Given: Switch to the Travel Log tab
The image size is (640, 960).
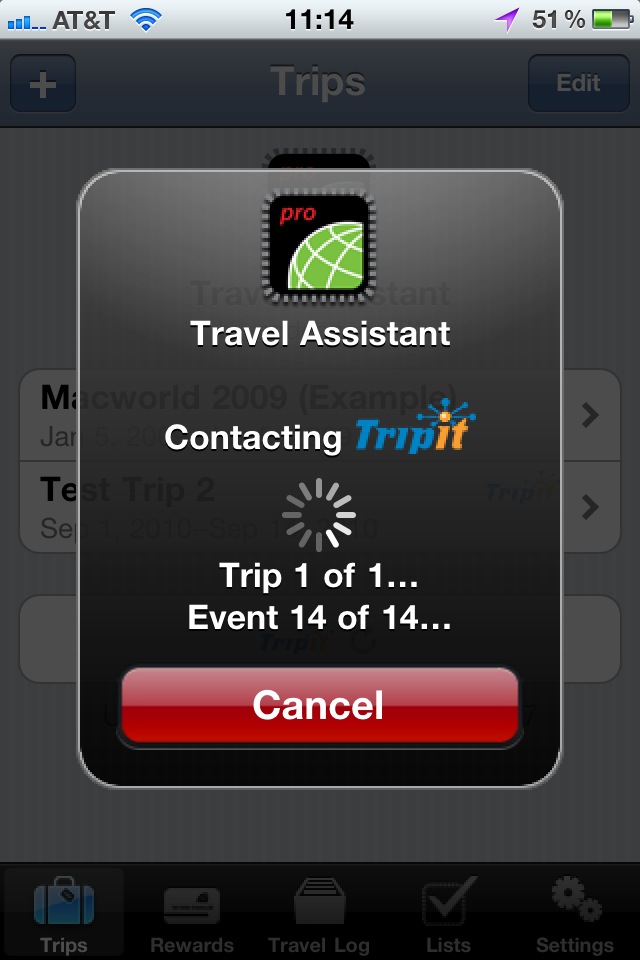Looking at the screenshot, I should (319, 914).
